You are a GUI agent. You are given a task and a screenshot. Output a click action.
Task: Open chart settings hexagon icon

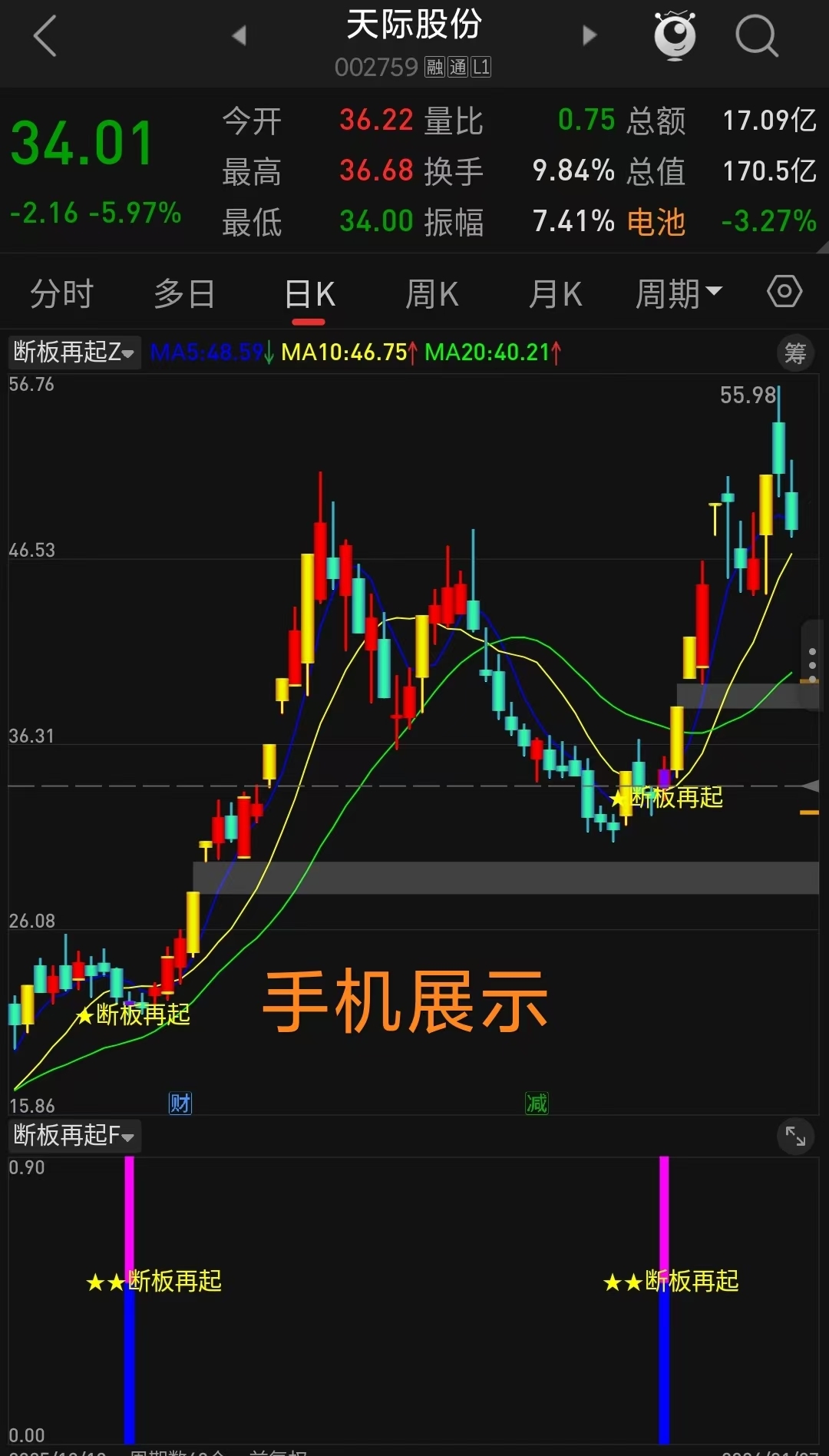pyautogui.click(x=784, y=292)
